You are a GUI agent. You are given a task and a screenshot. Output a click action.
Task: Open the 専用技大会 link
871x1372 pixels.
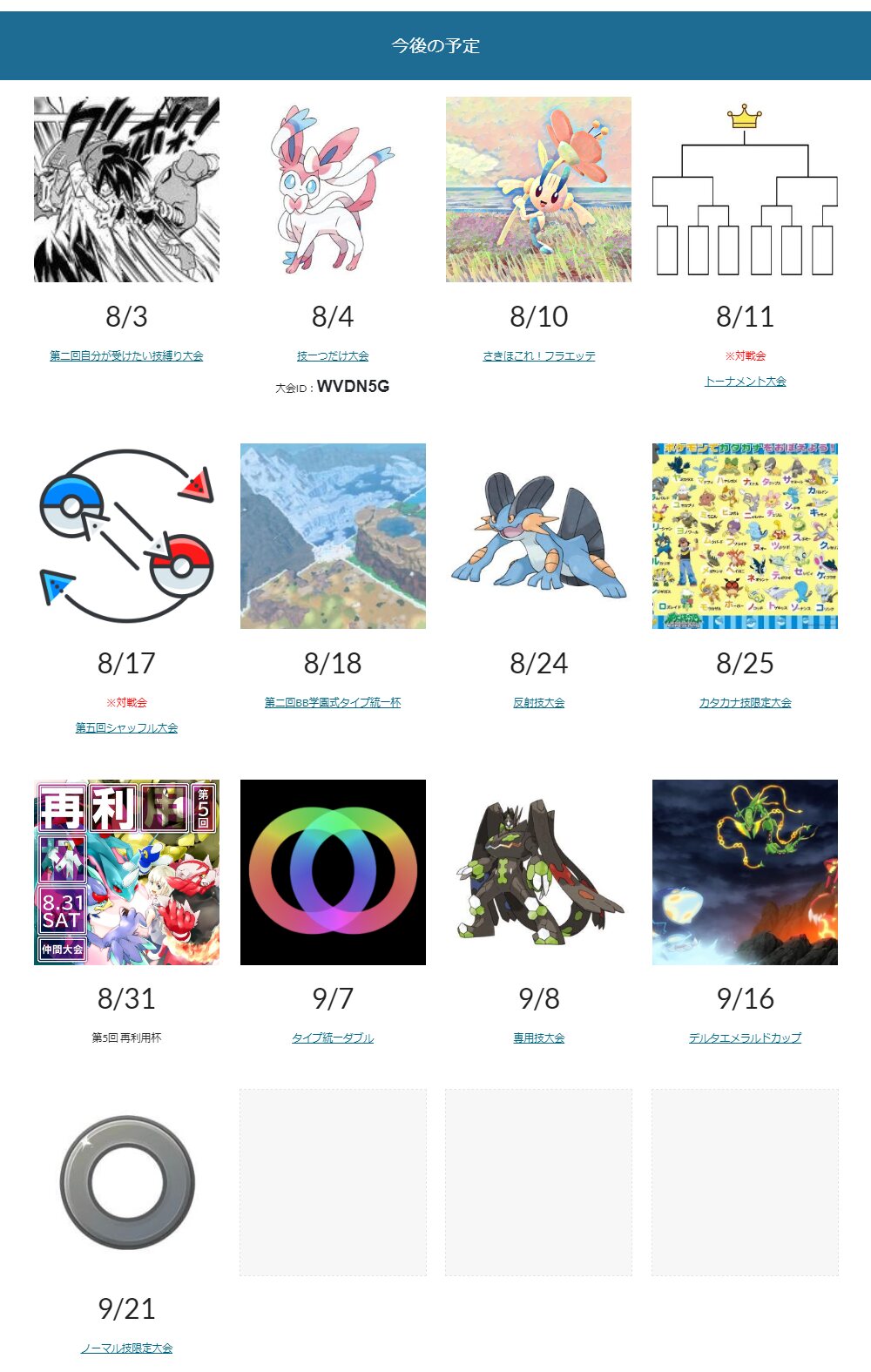539,1037
